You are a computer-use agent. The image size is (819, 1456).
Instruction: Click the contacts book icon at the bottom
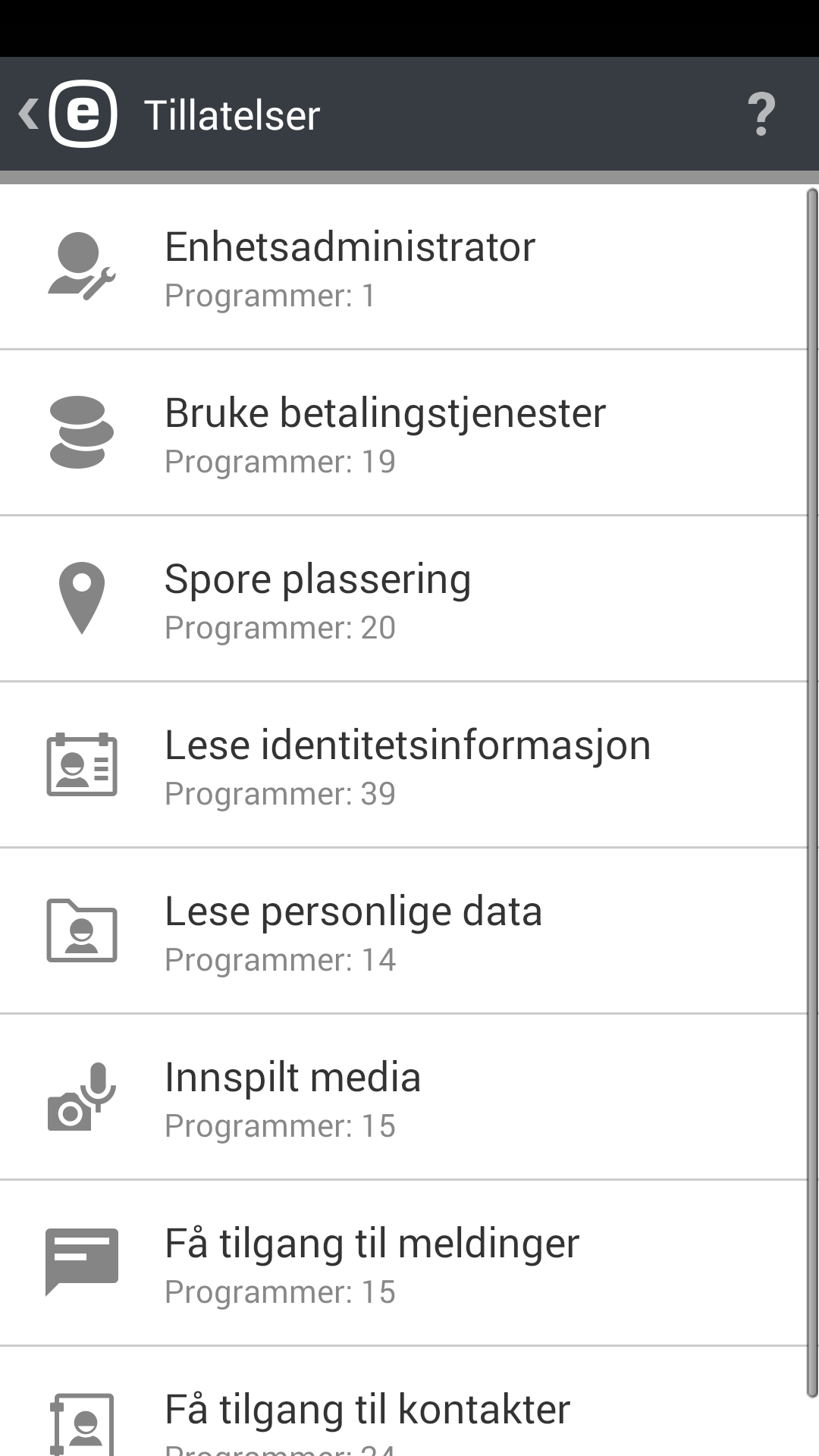81,1418
